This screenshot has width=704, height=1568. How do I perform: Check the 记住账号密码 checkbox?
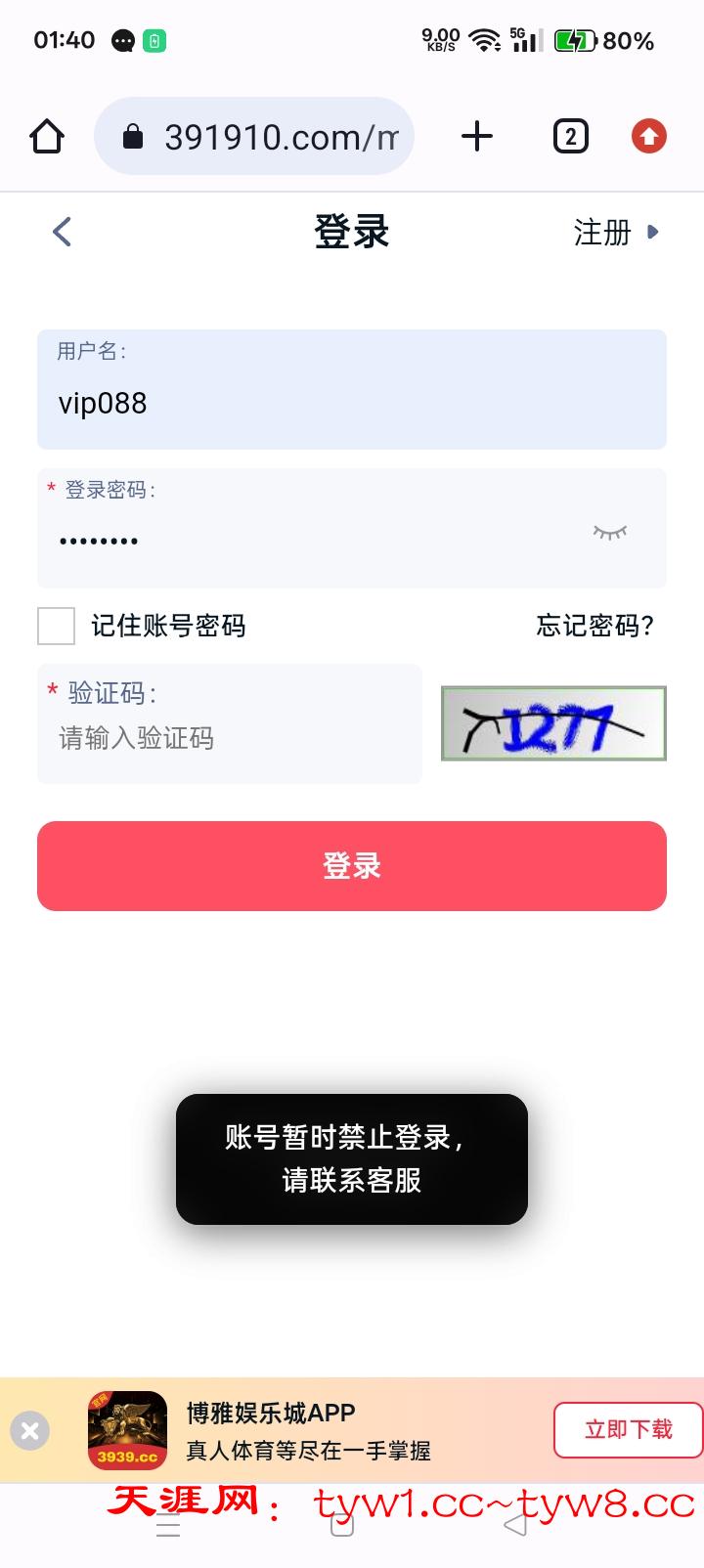57,626
